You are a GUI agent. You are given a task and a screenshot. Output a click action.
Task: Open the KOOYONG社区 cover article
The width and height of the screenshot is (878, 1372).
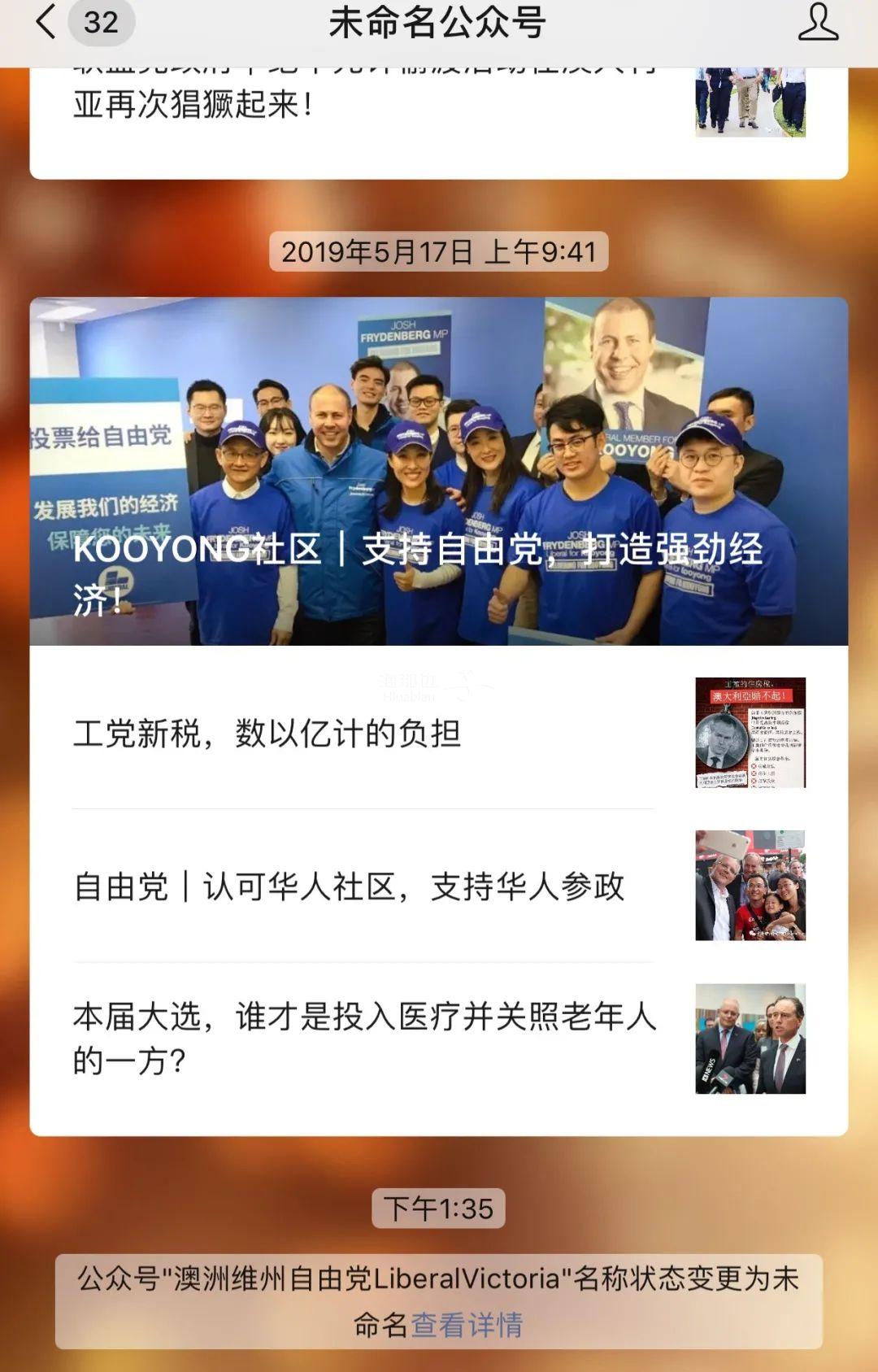pyautogui.click(x=439, y=472)
